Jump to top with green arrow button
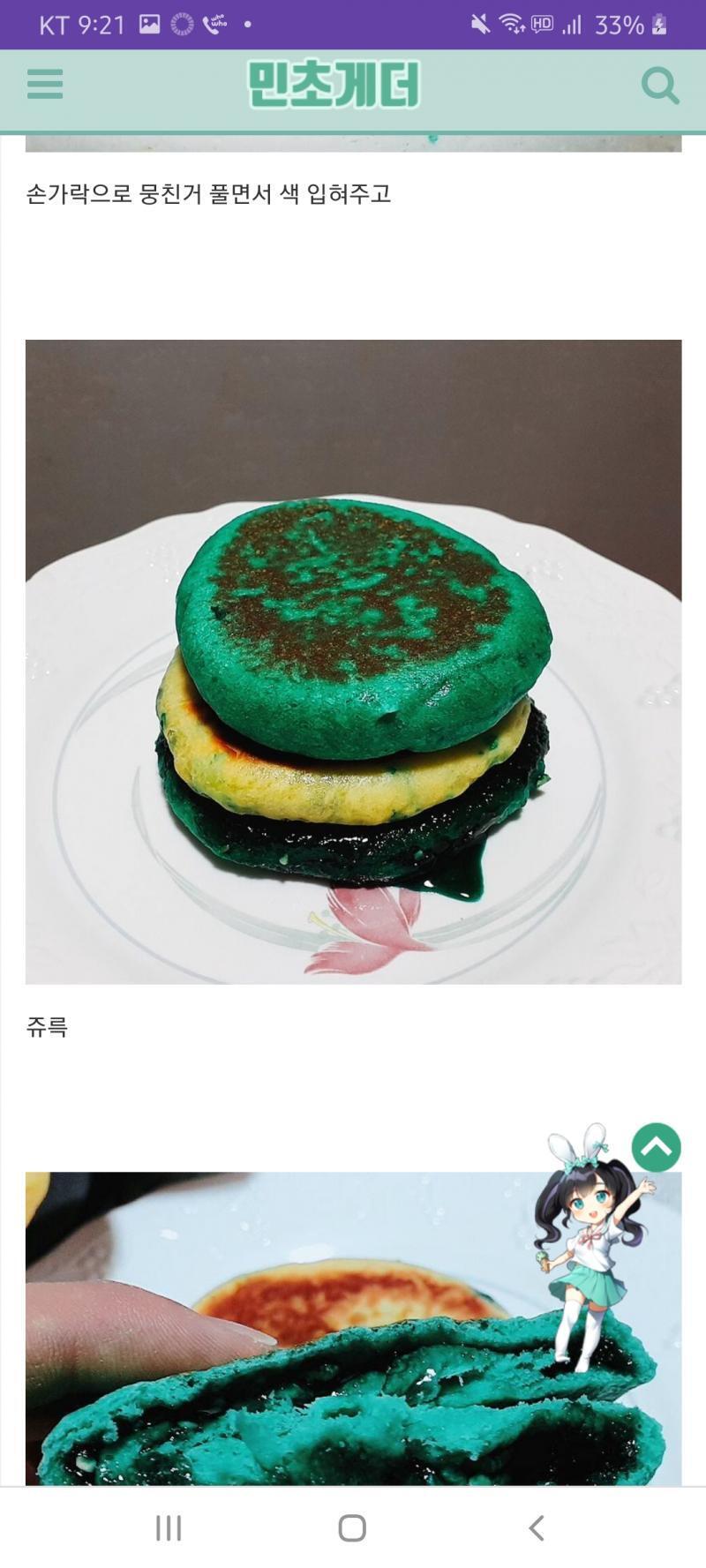This screenshot has width=706, height=1568. click(656, 1147)
